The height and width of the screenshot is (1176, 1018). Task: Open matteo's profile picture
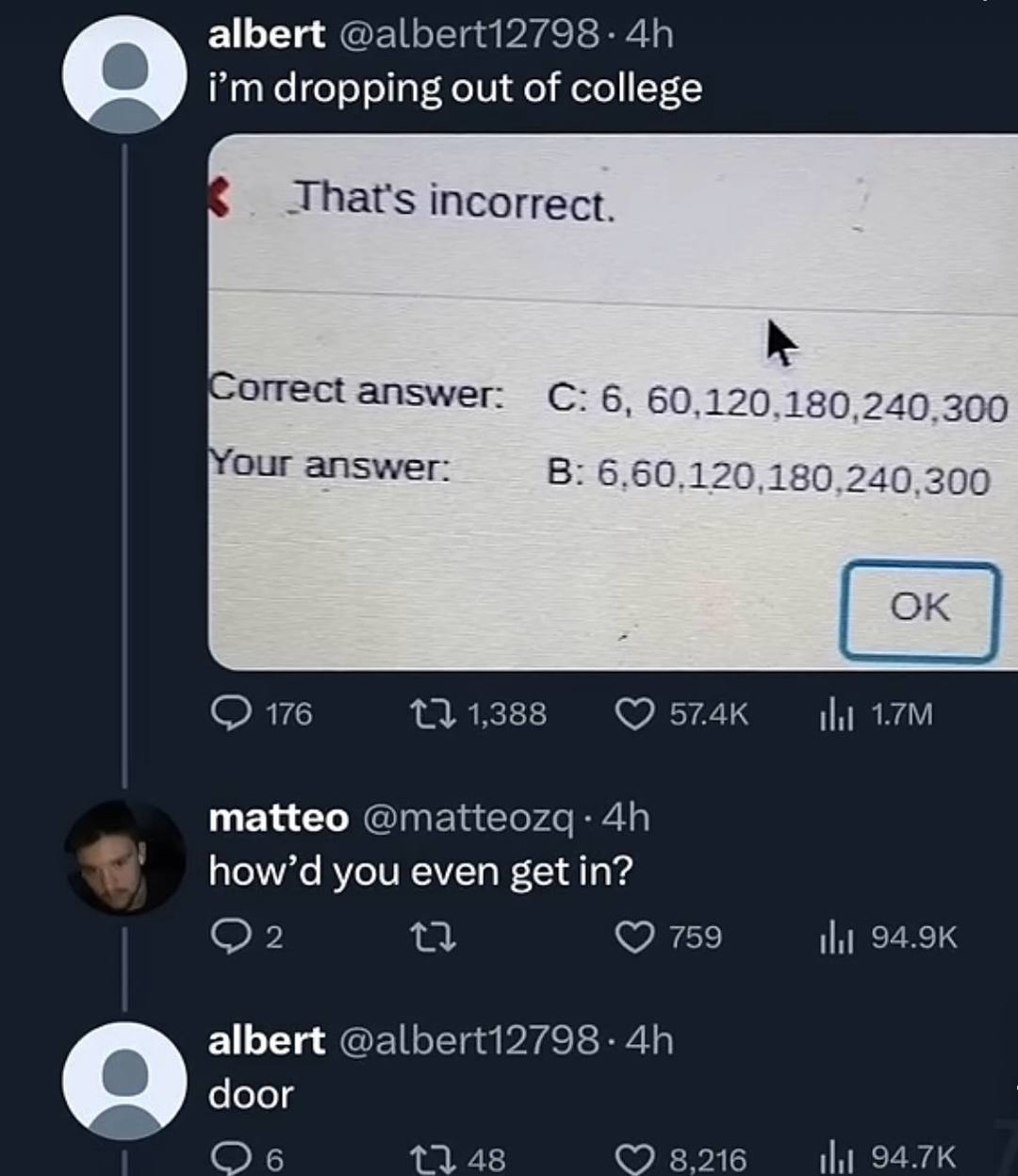pos(124,857)
